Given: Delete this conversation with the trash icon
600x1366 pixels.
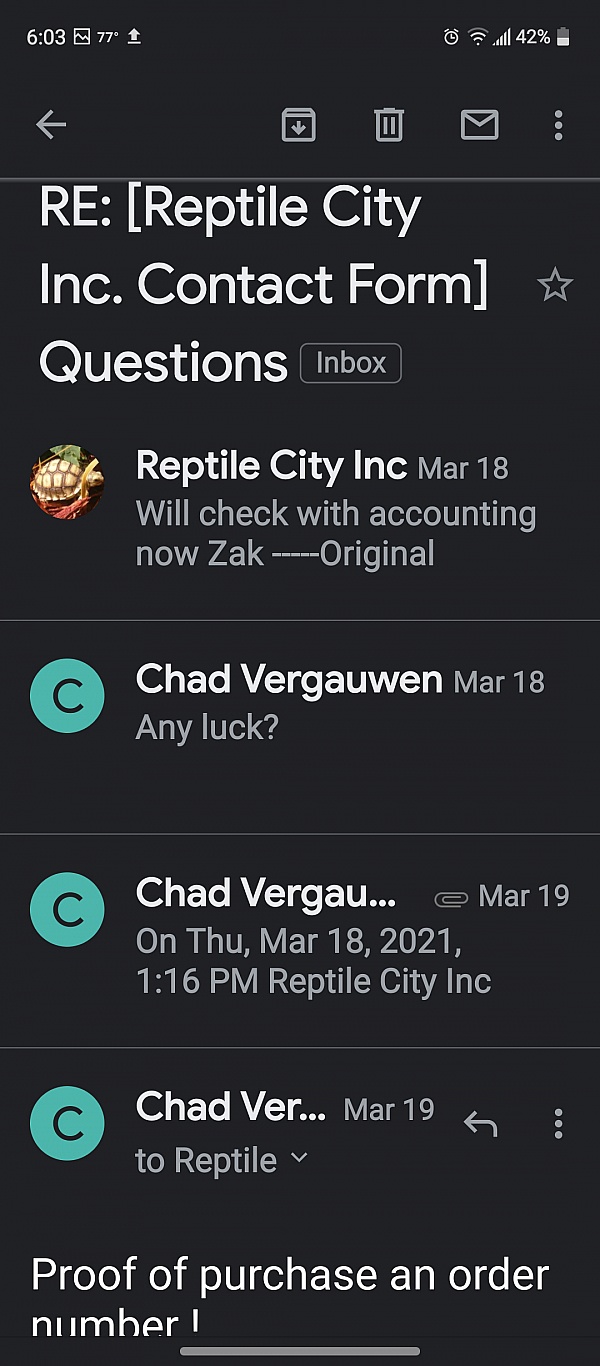Looking at the screenshot, I should tap(389, 125).
